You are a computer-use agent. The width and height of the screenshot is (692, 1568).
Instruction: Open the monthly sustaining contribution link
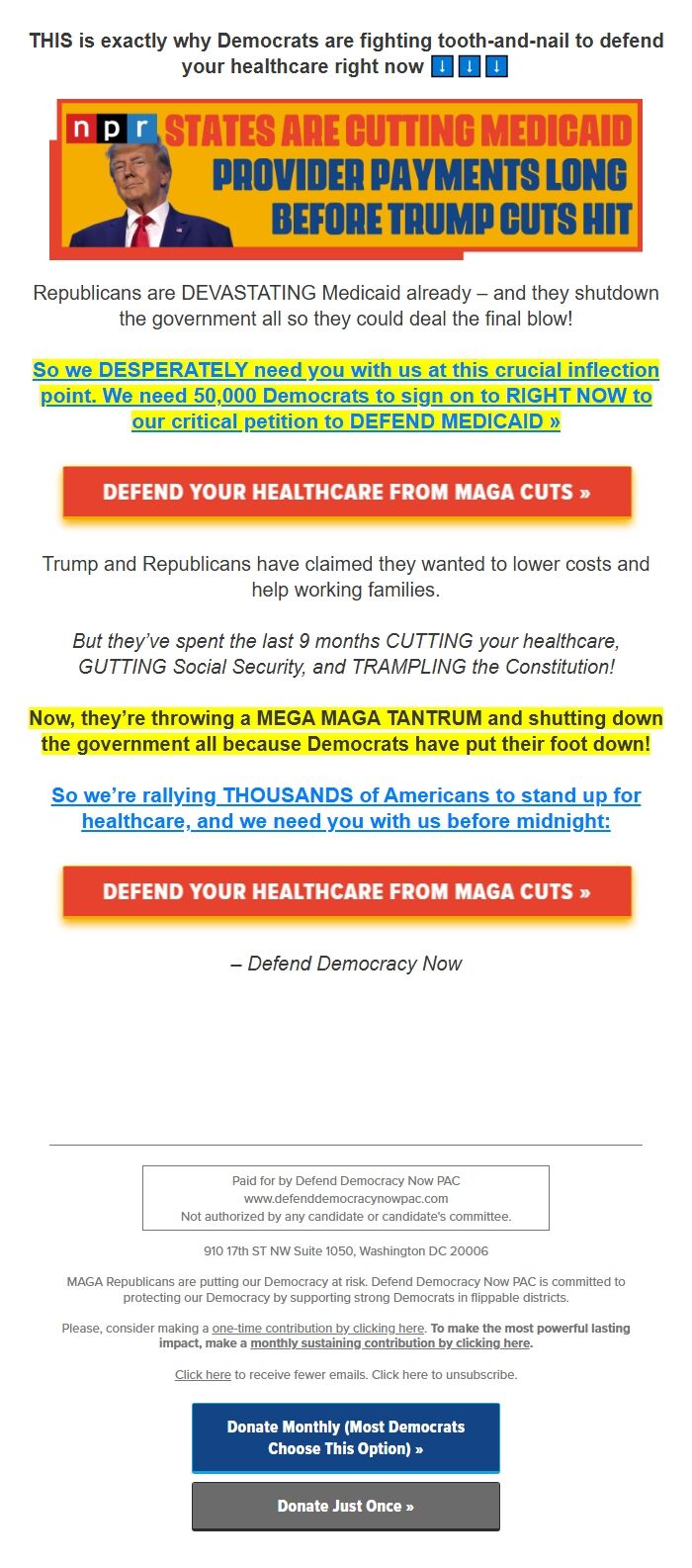pyautogui.click(x=390, y=1343)
